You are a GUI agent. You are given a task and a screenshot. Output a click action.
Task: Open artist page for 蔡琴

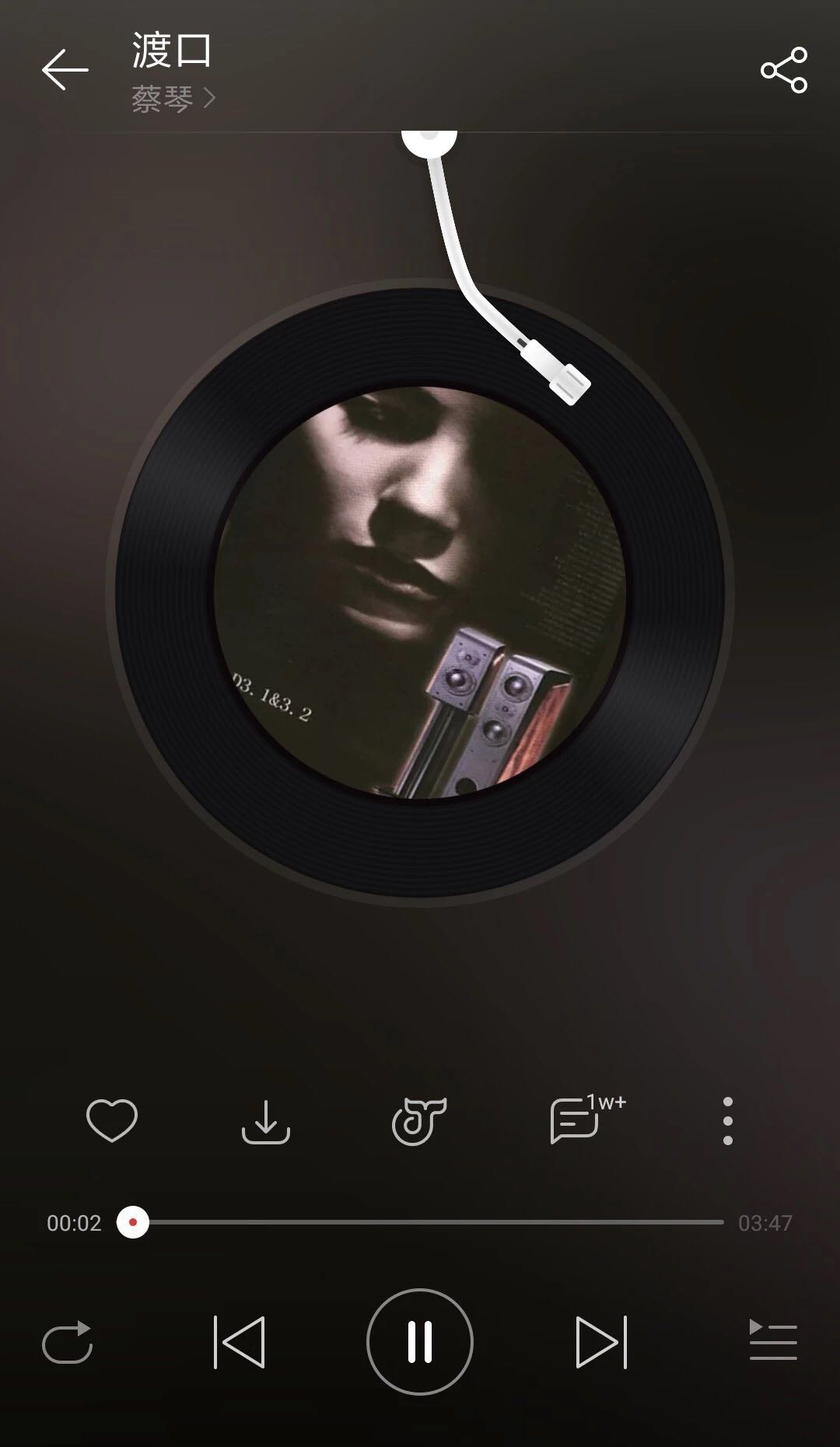click(173, 99)
